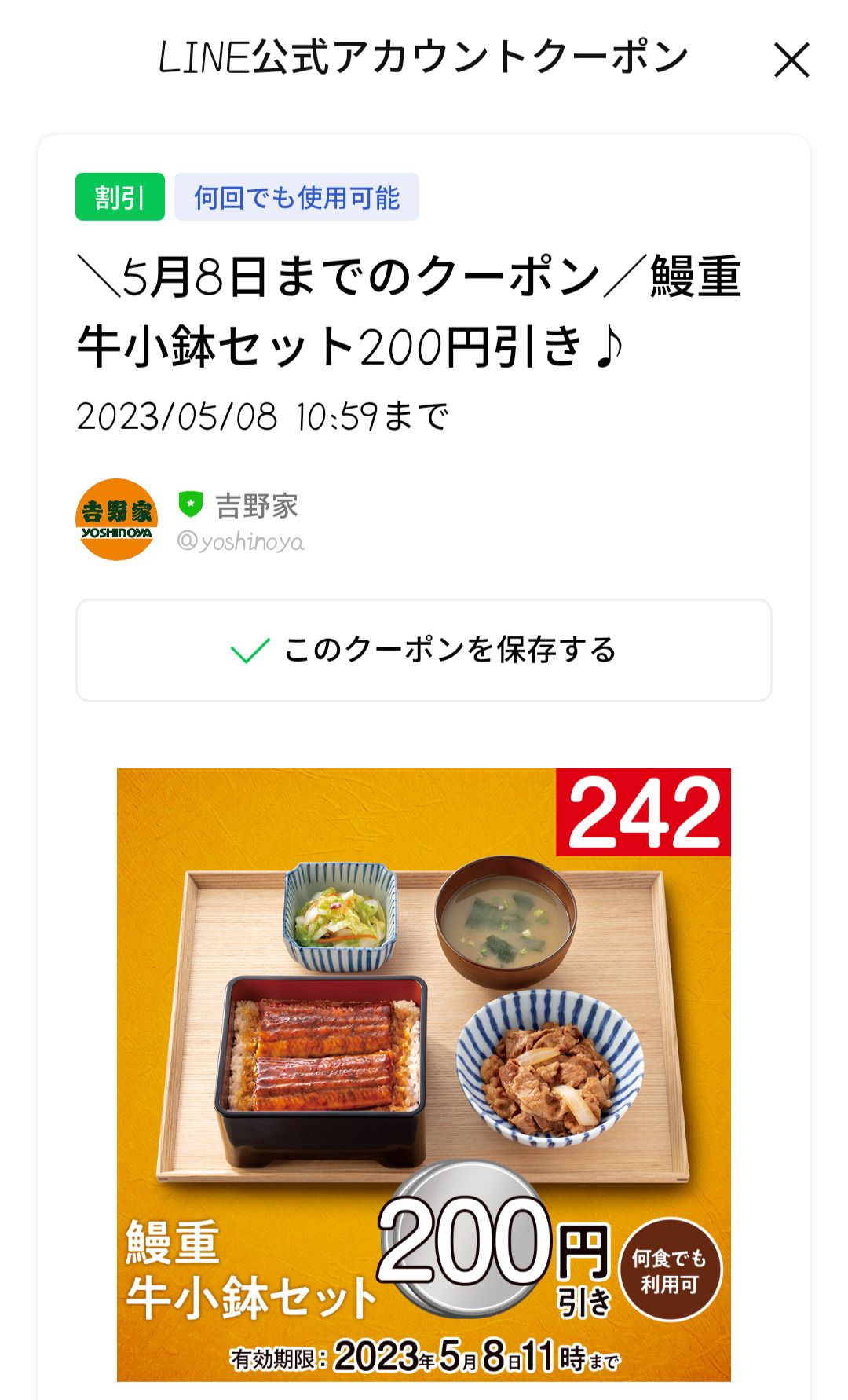The width and height of the screenshot is (848, 1400).
Task: View the 鰻重牛小鉢セット coupon image
Action: pyautogui.click(x=424, y=1074)
